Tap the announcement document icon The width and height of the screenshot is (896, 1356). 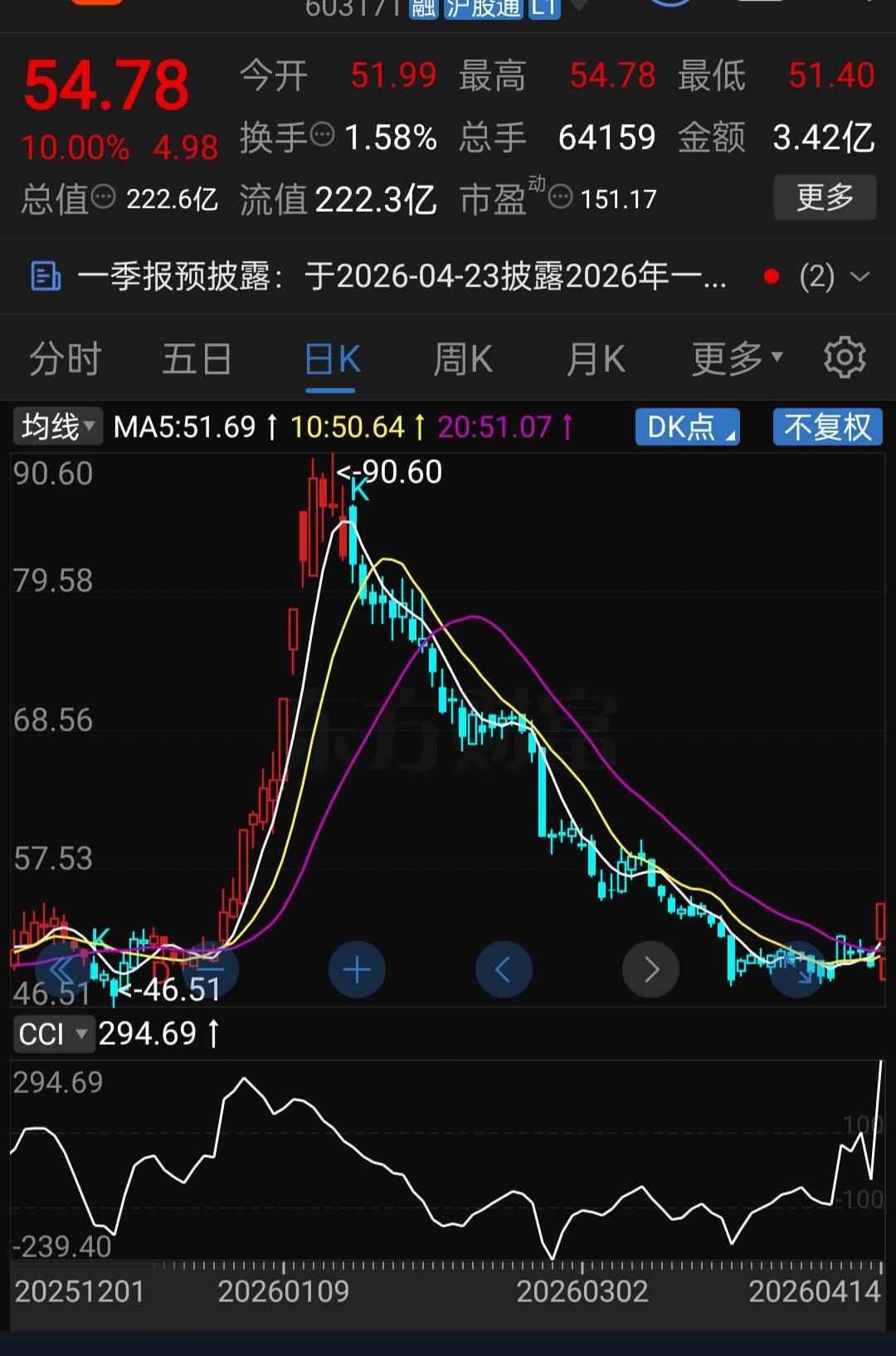[45, 276]
